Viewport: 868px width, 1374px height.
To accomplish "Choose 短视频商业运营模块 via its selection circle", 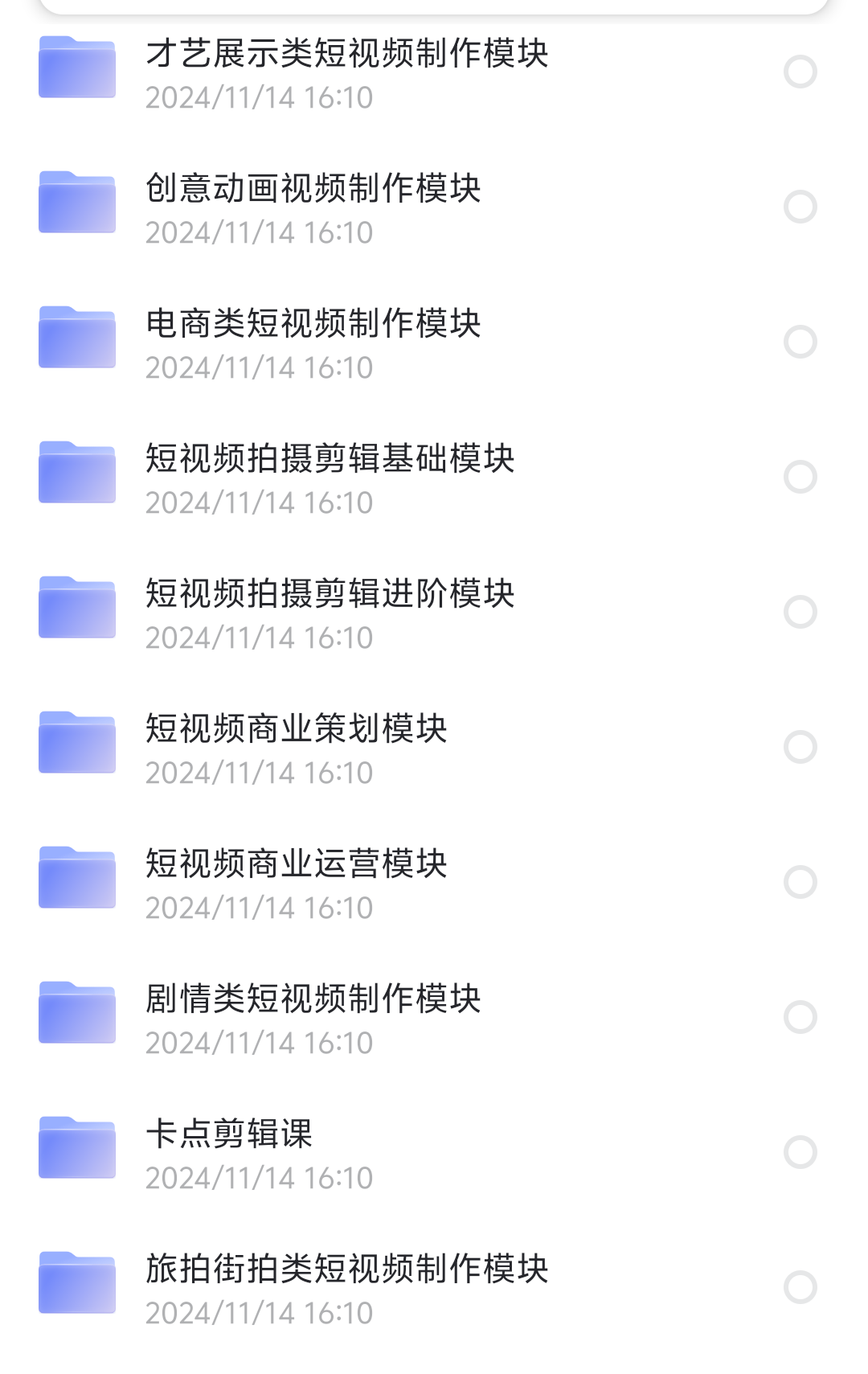I will click(x=800, y=882).
